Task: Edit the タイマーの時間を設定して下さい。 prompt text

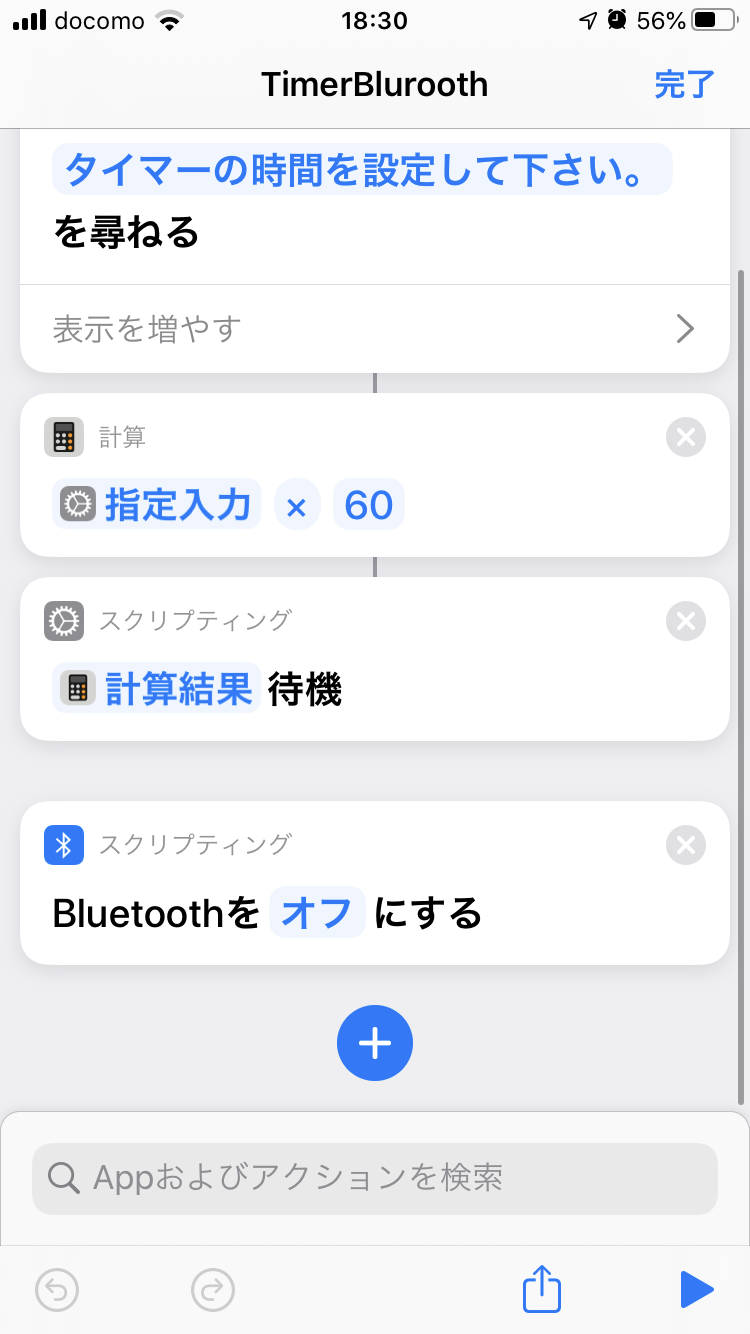Action: click(x=362, y=169)
